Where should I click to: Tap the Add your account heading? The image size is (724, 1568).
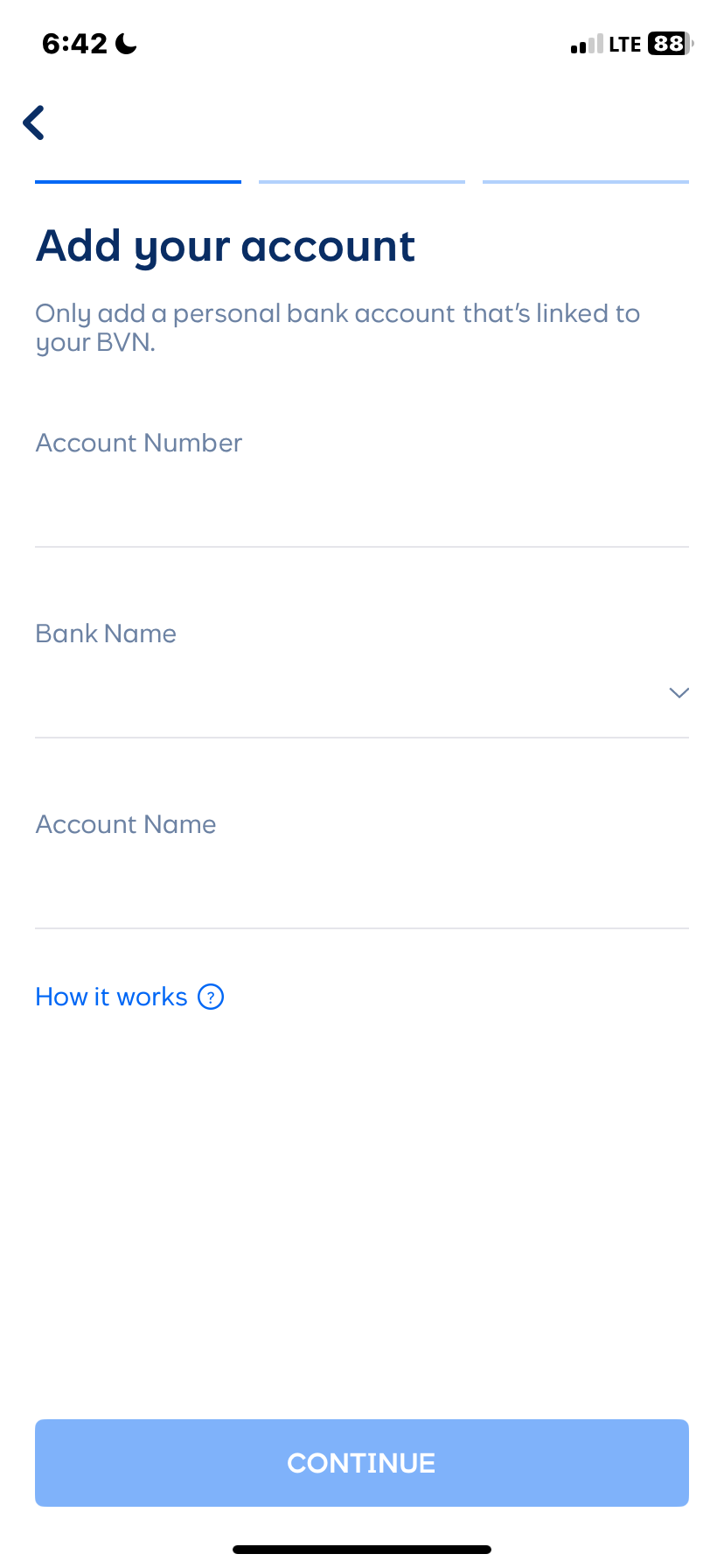pyautogui.click(x=225, y=246)
